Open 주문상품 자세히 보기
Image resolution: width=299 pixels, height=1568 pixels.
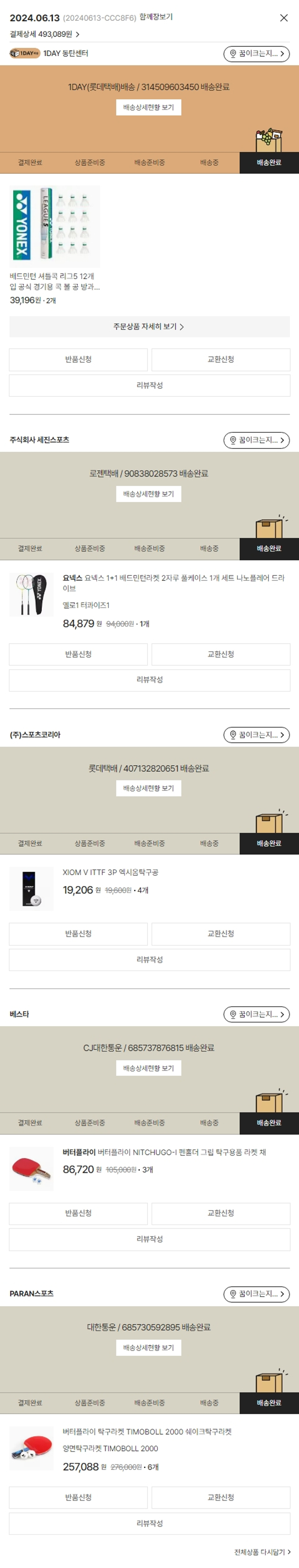[x=149, y=327]
